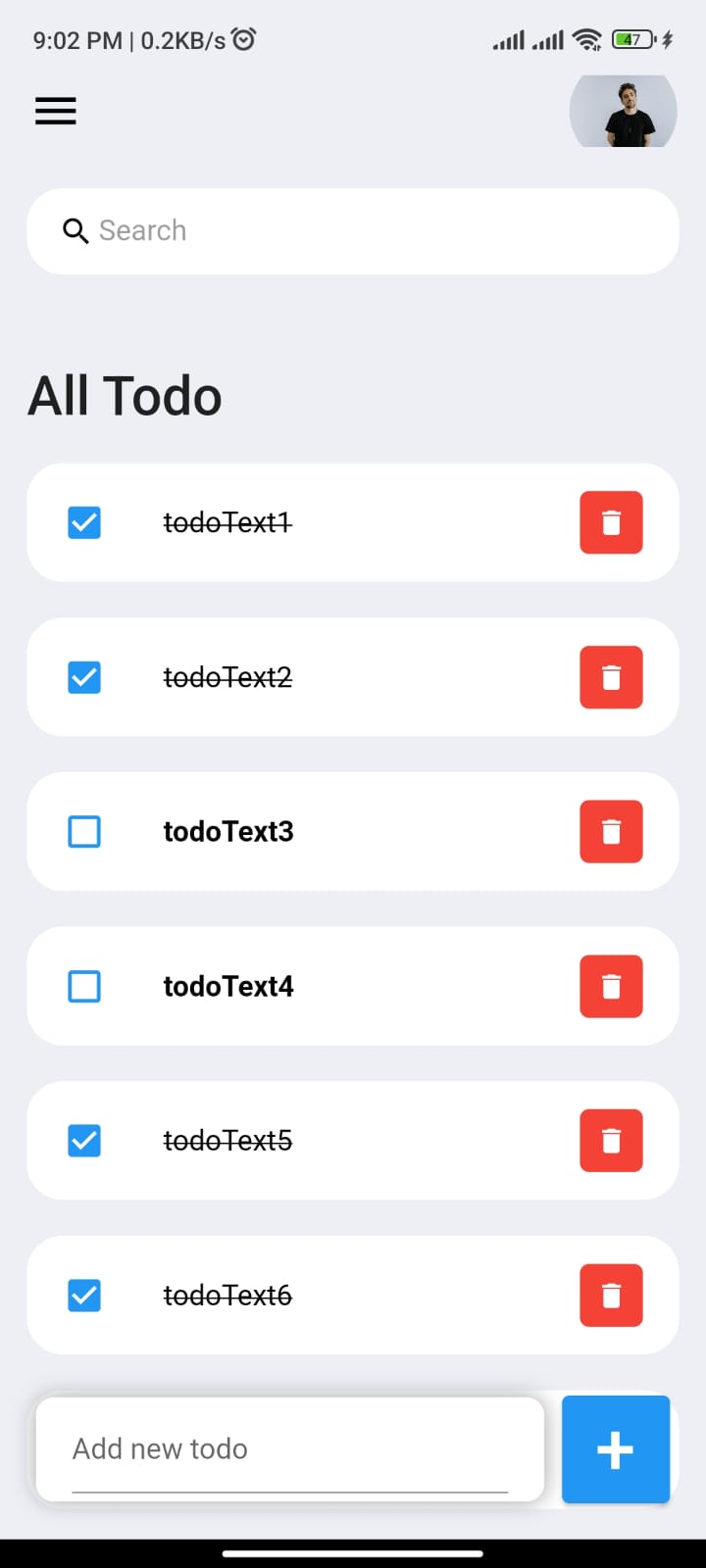Remove todoText4 via its delete icon

(610, 986)
